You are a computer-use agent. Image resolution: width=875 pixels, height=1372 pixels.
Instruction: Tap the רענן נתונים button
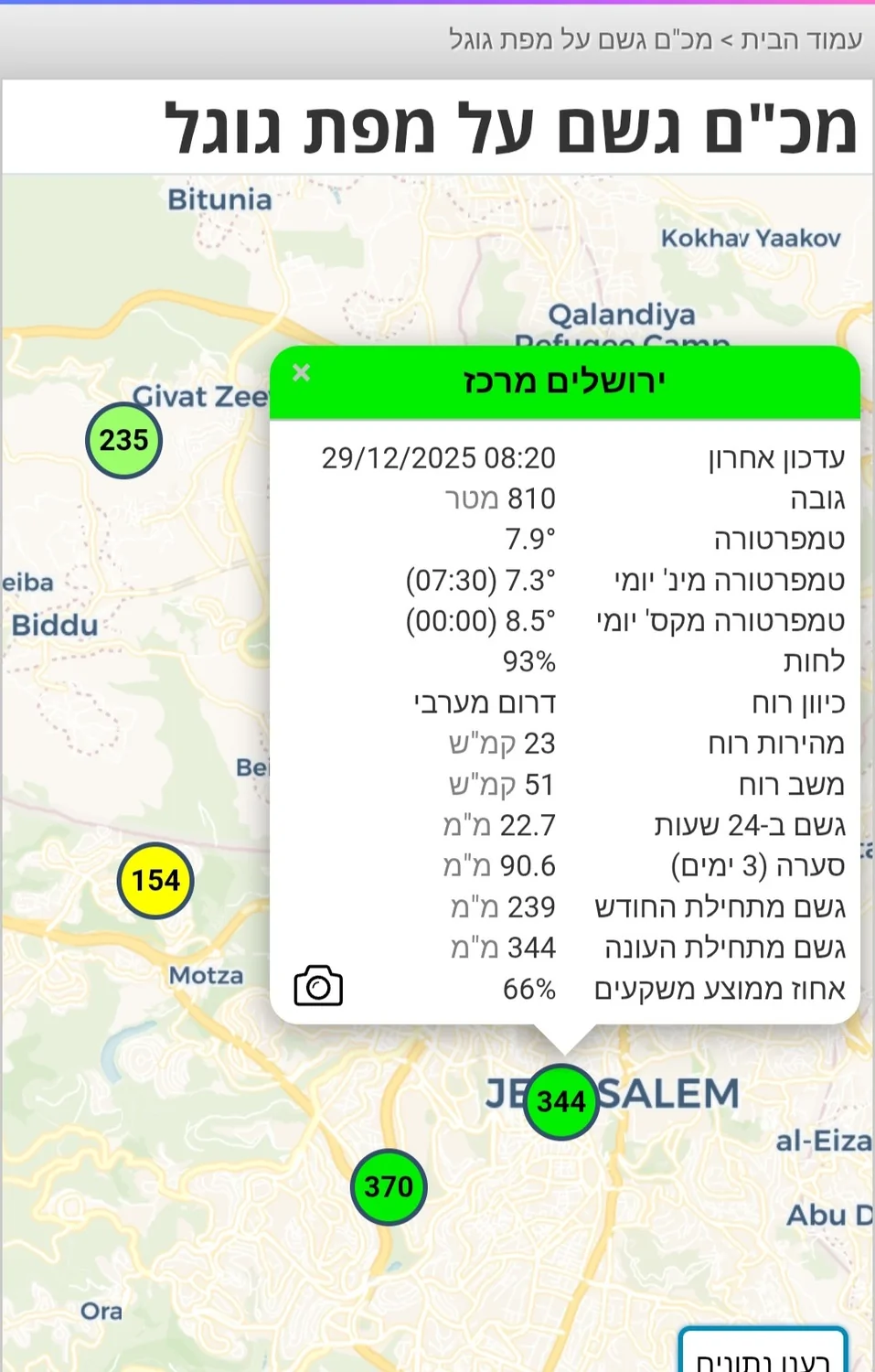(x=763, y=1356)
